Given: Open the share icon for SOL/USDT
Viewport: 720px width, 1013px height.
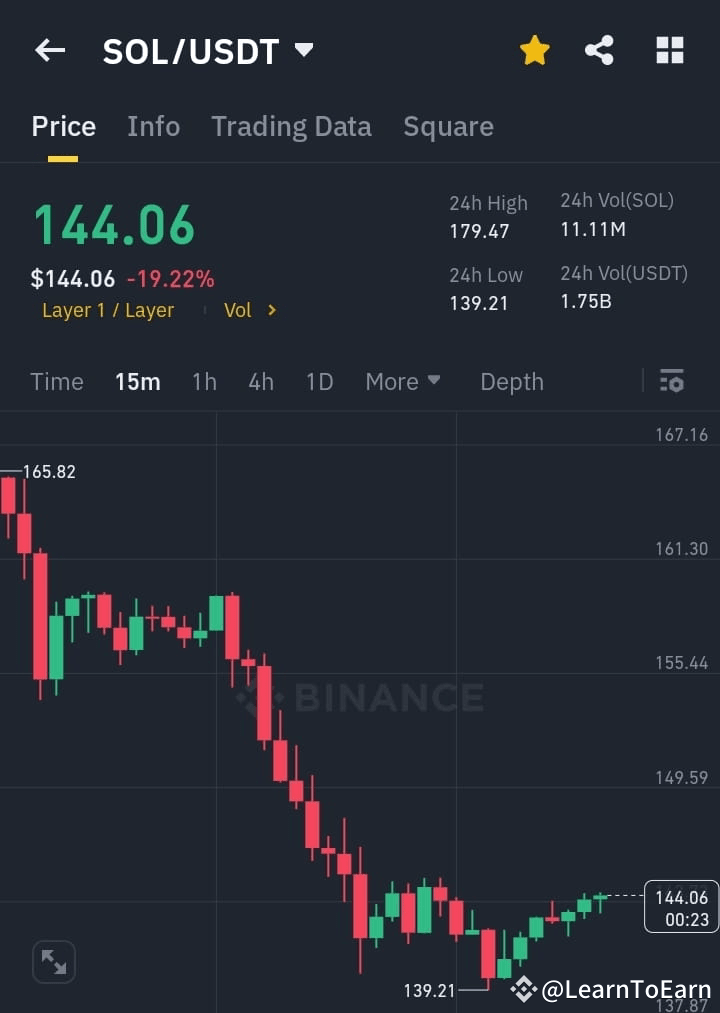Looking at the screenshot, I should coord(599,50).
